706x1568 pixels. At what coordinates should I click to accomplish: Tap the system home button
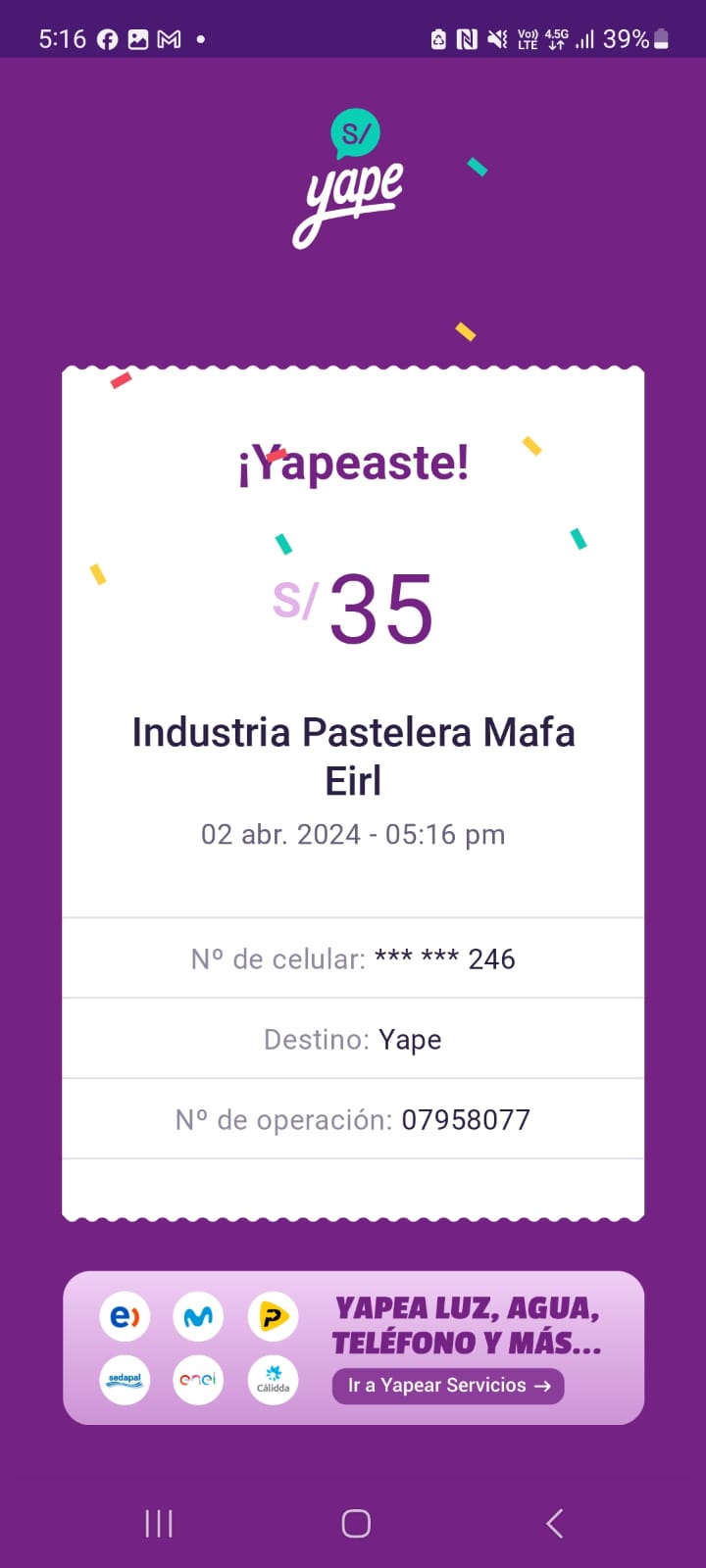(x=356, y=1524)
